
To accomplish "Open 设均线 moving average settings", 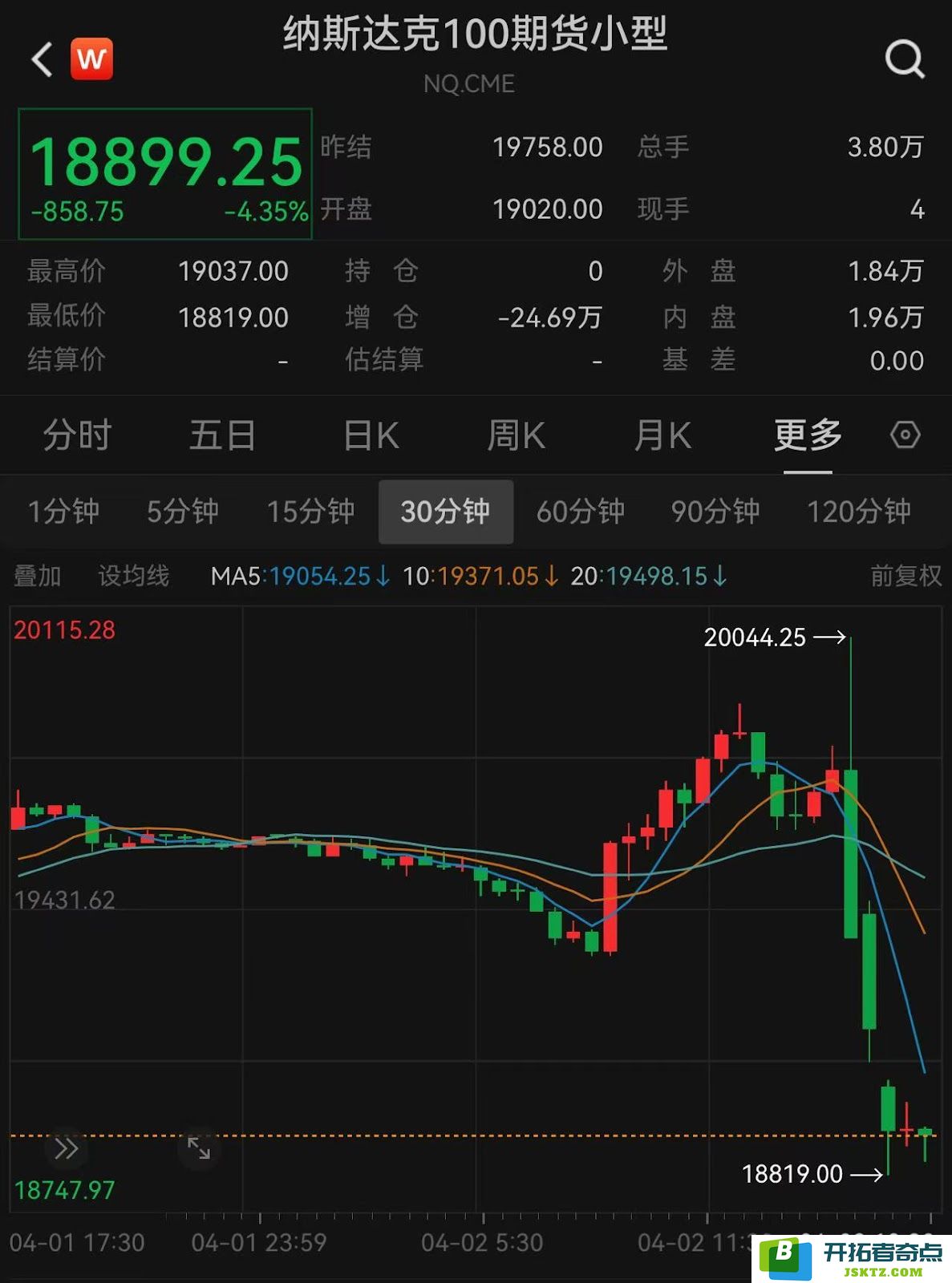I will click(x=133, y=576).
